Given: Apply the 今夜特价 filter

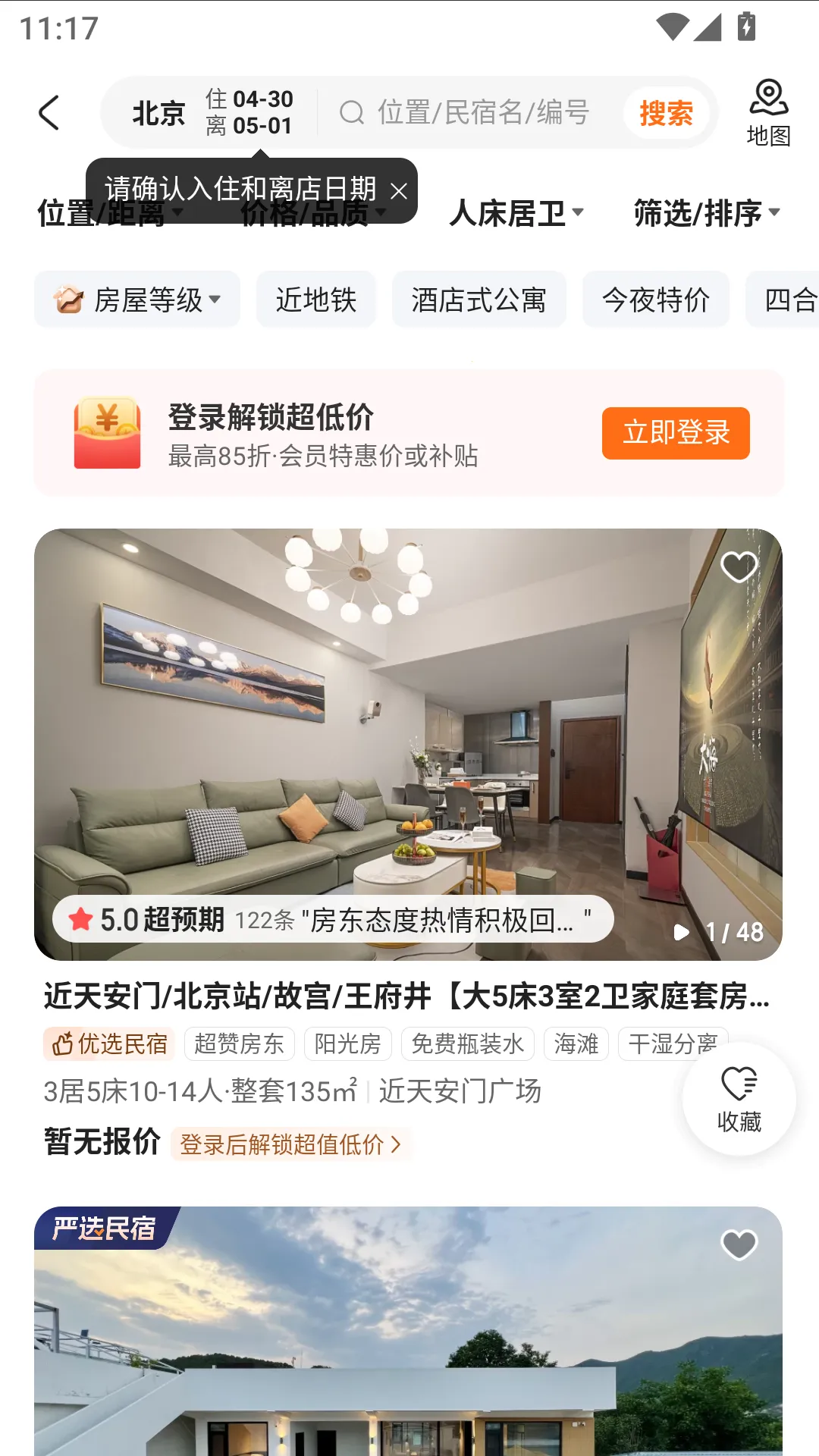Looking at the screenshot, I should click(x=655, y=300).
